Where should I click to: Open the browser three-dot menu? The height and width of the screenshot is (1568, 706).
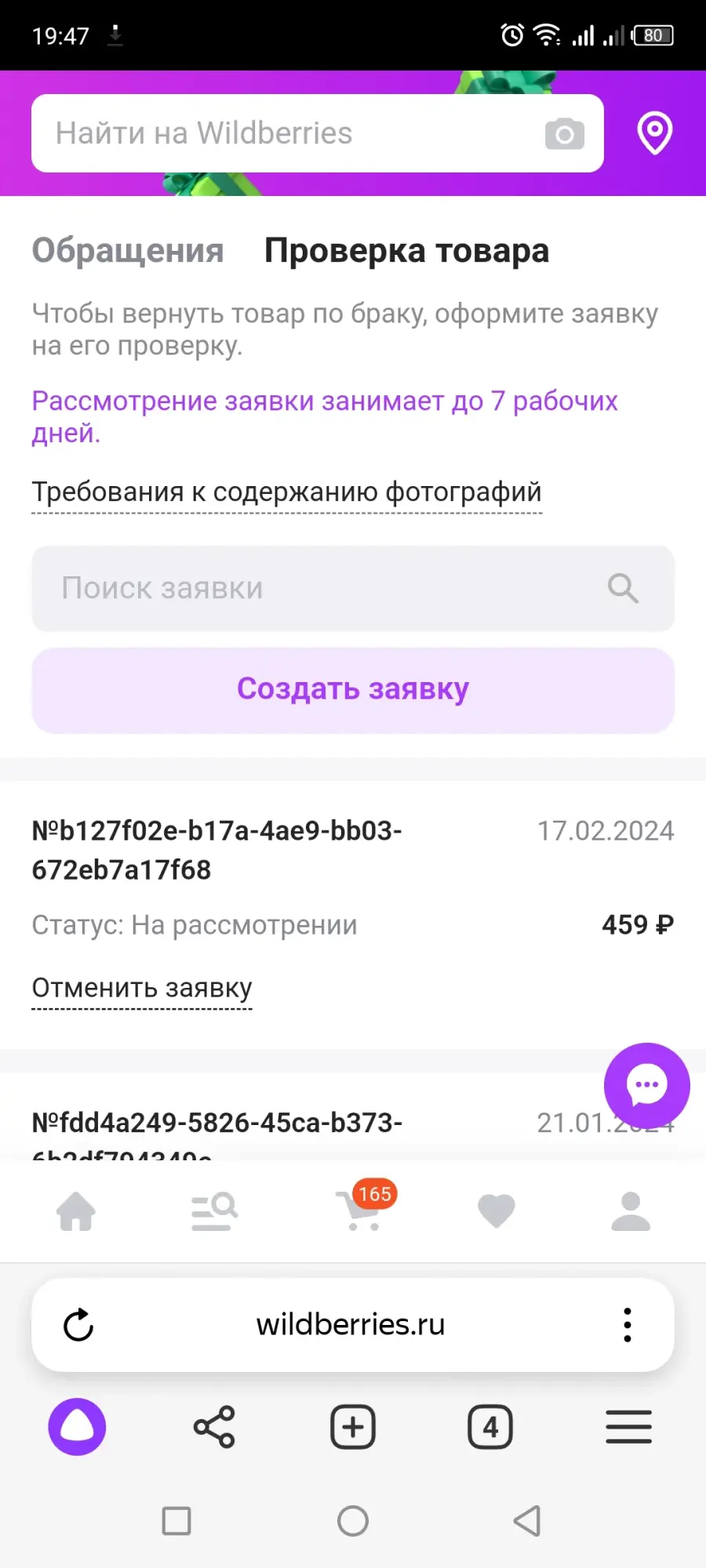coord(627,1325)
